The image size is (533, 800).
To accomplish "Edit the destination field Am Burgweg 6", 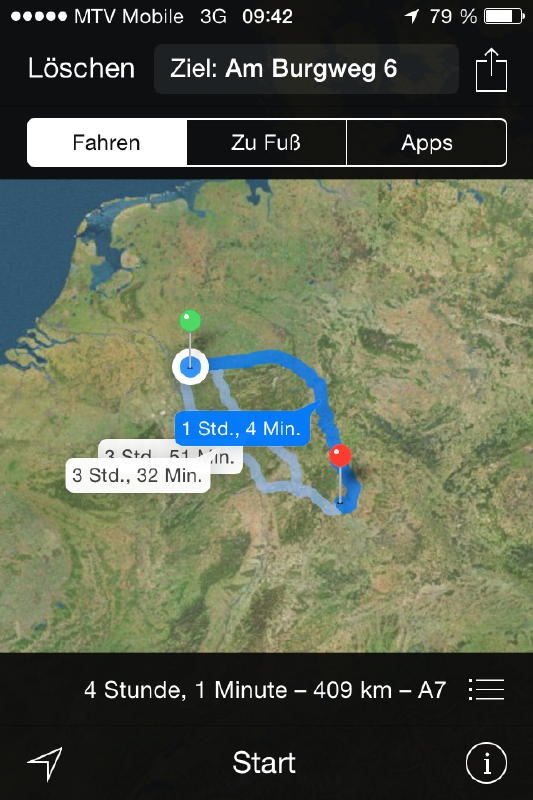I will point(306,69).
